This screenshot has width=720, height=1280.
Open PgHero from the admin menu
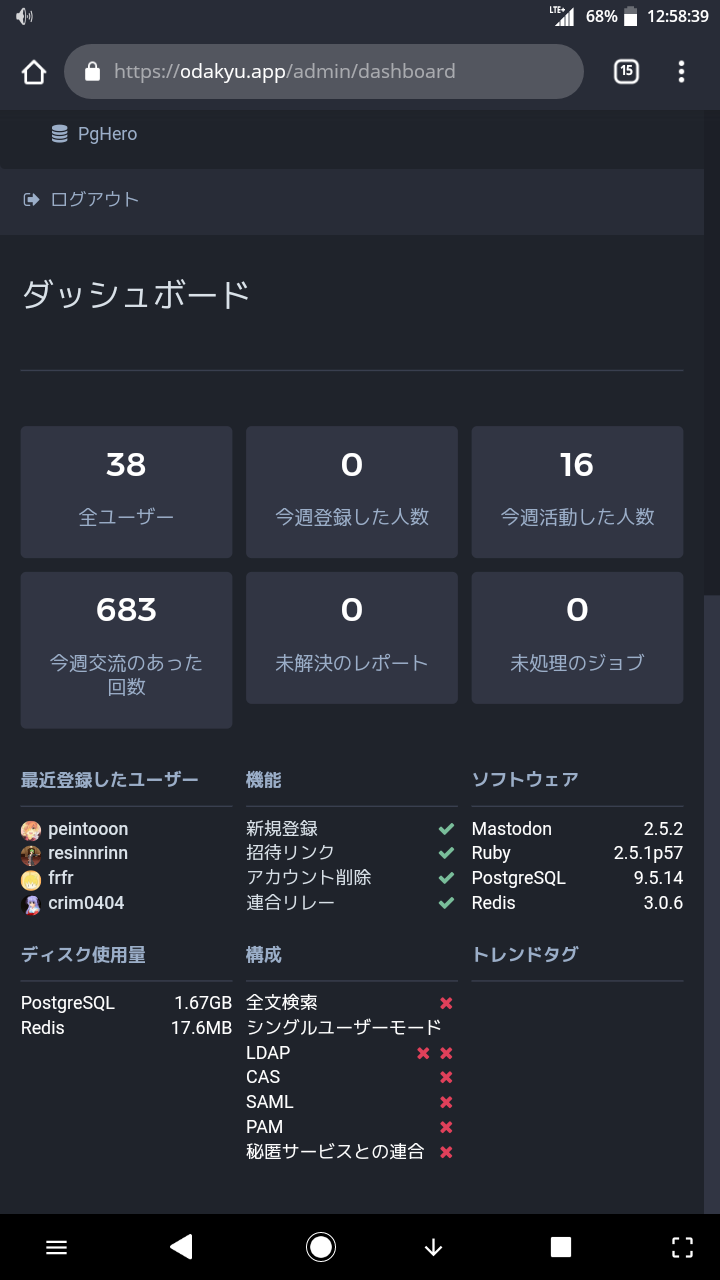tap(94, 134)
